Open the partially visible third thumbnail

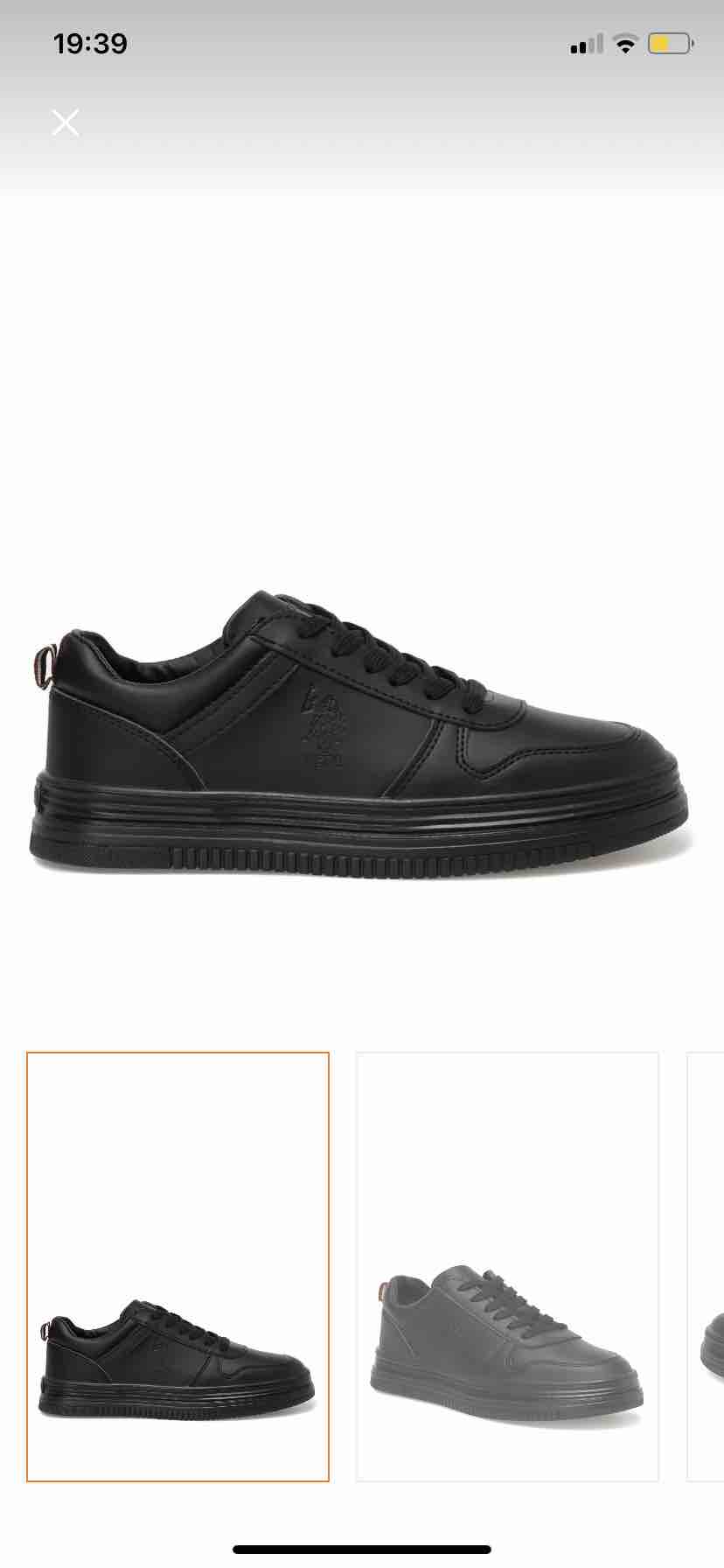point(706,1267)
